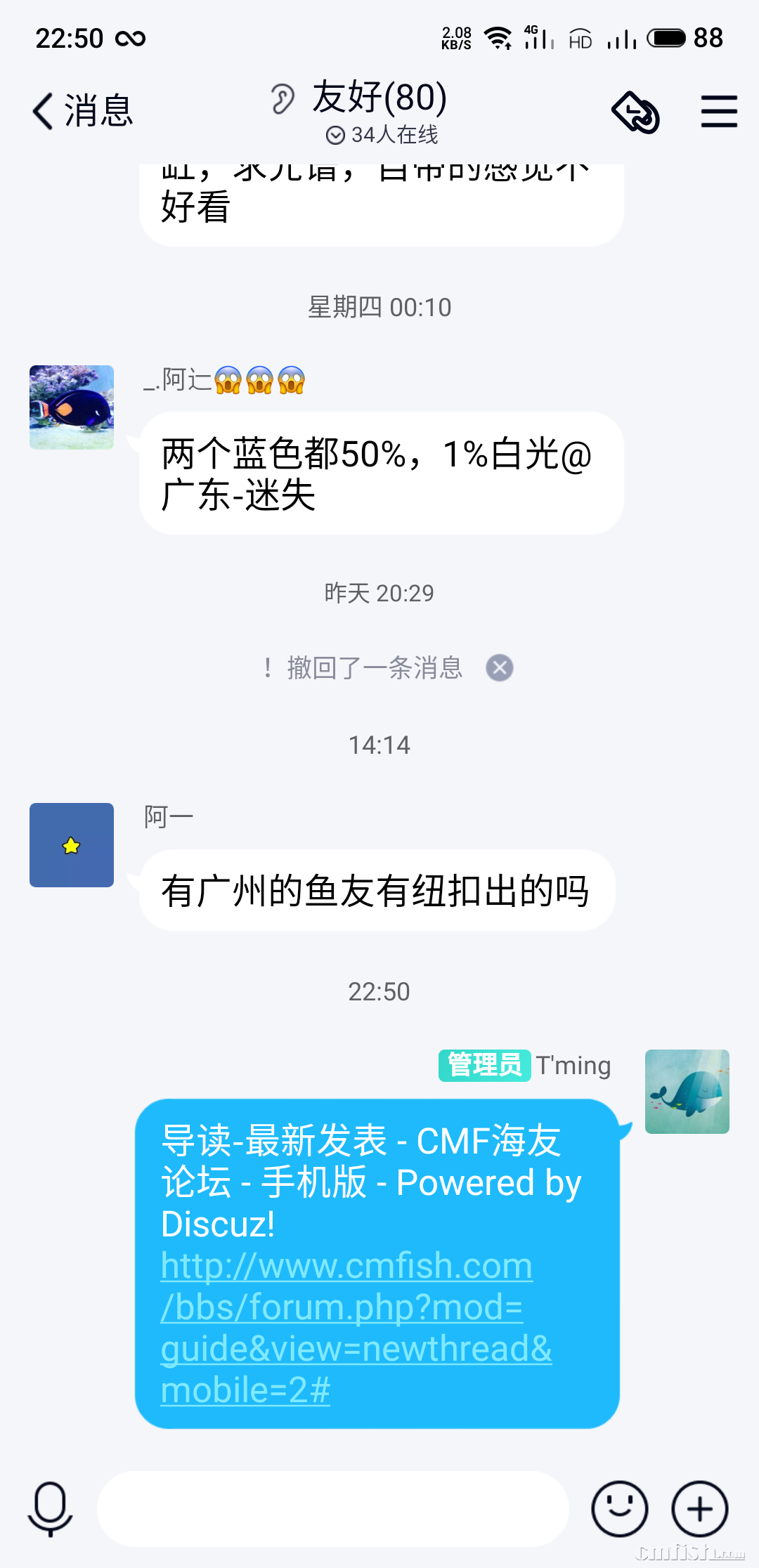759x1568 pixels.
Task: Dismiss the recalled message notification
Action: coord(500,668)
